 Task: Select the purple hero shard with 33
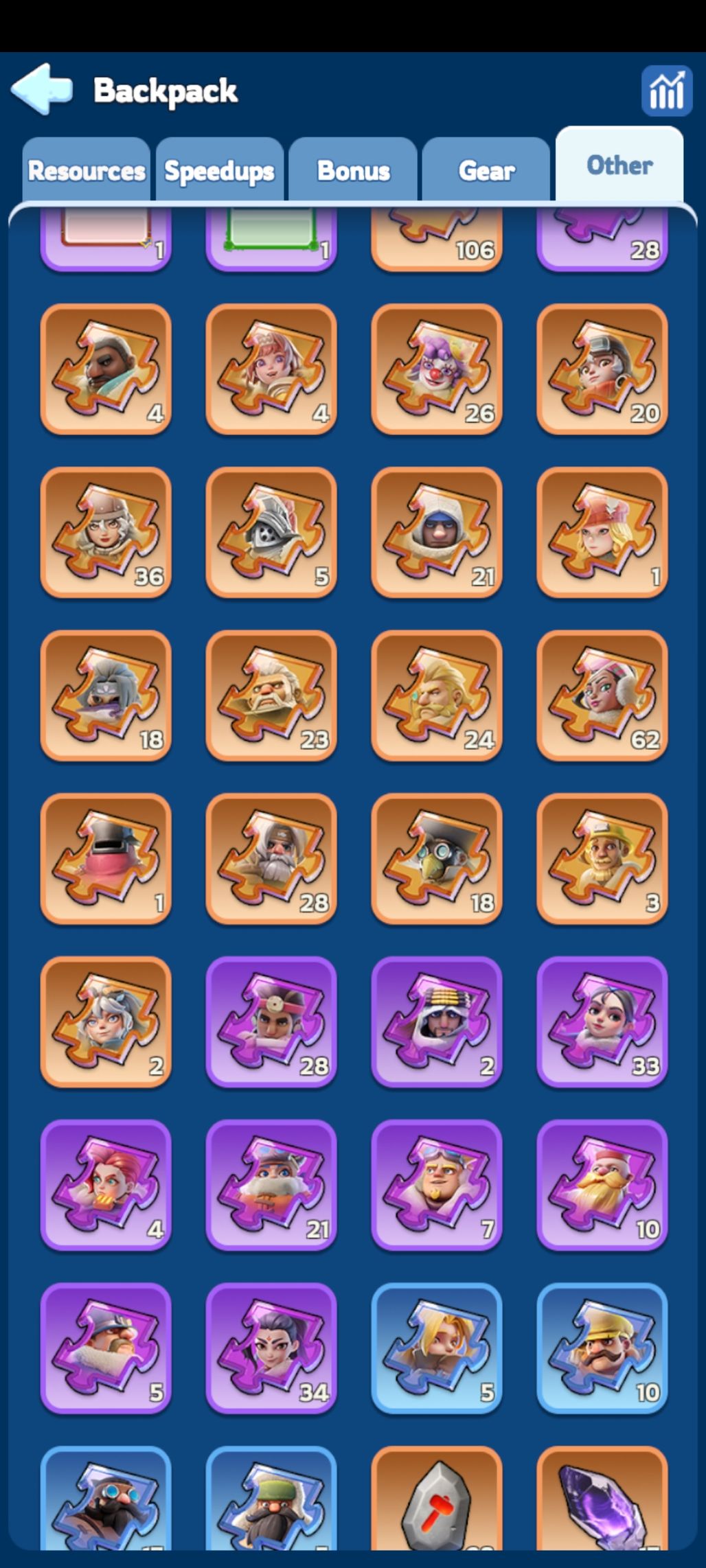(602, 1022)
